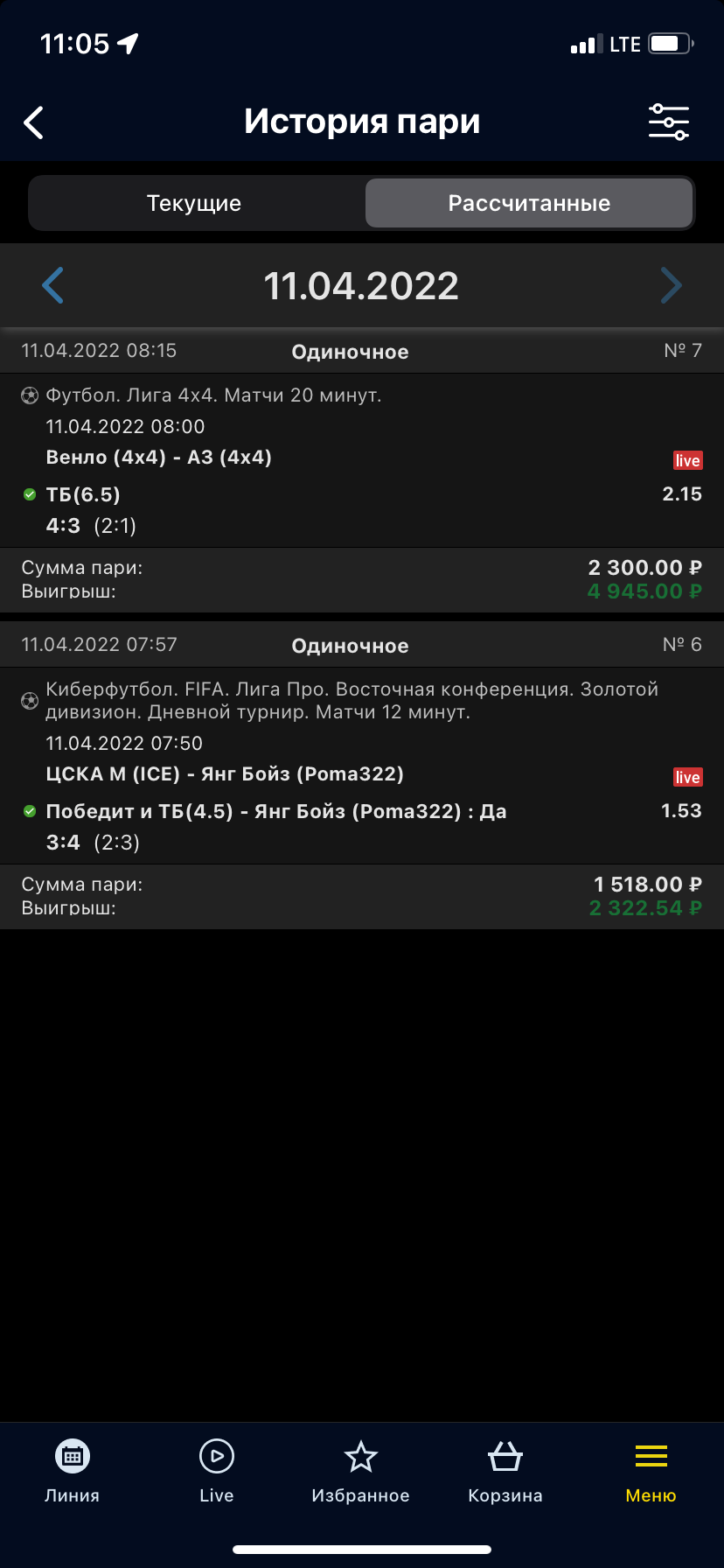Open the Меню tab
This screenshot has width=724, height=1568.
651,1472
